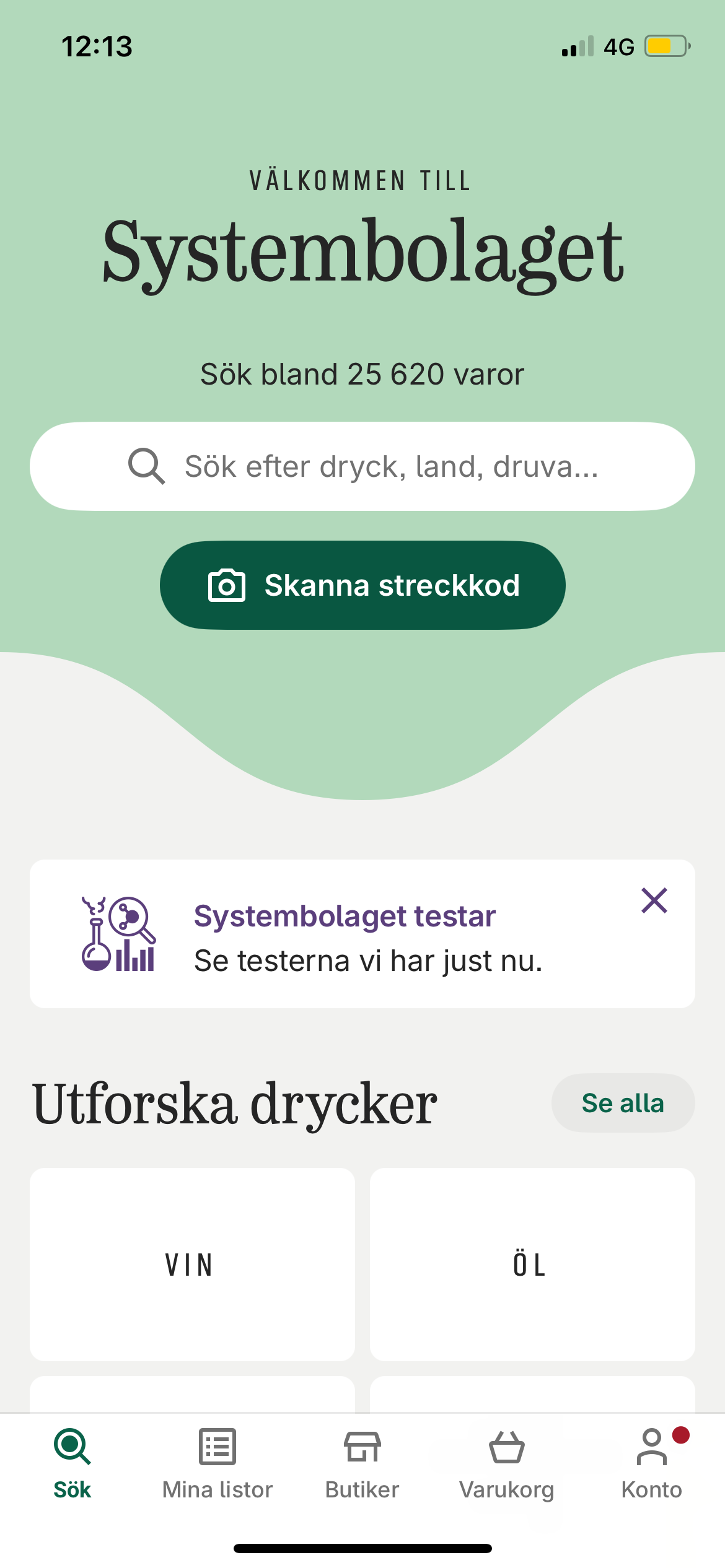Dismiss the Systembolaget testar banner
This screenshot has height=1568, width=725.
click(x=654, y=900)
